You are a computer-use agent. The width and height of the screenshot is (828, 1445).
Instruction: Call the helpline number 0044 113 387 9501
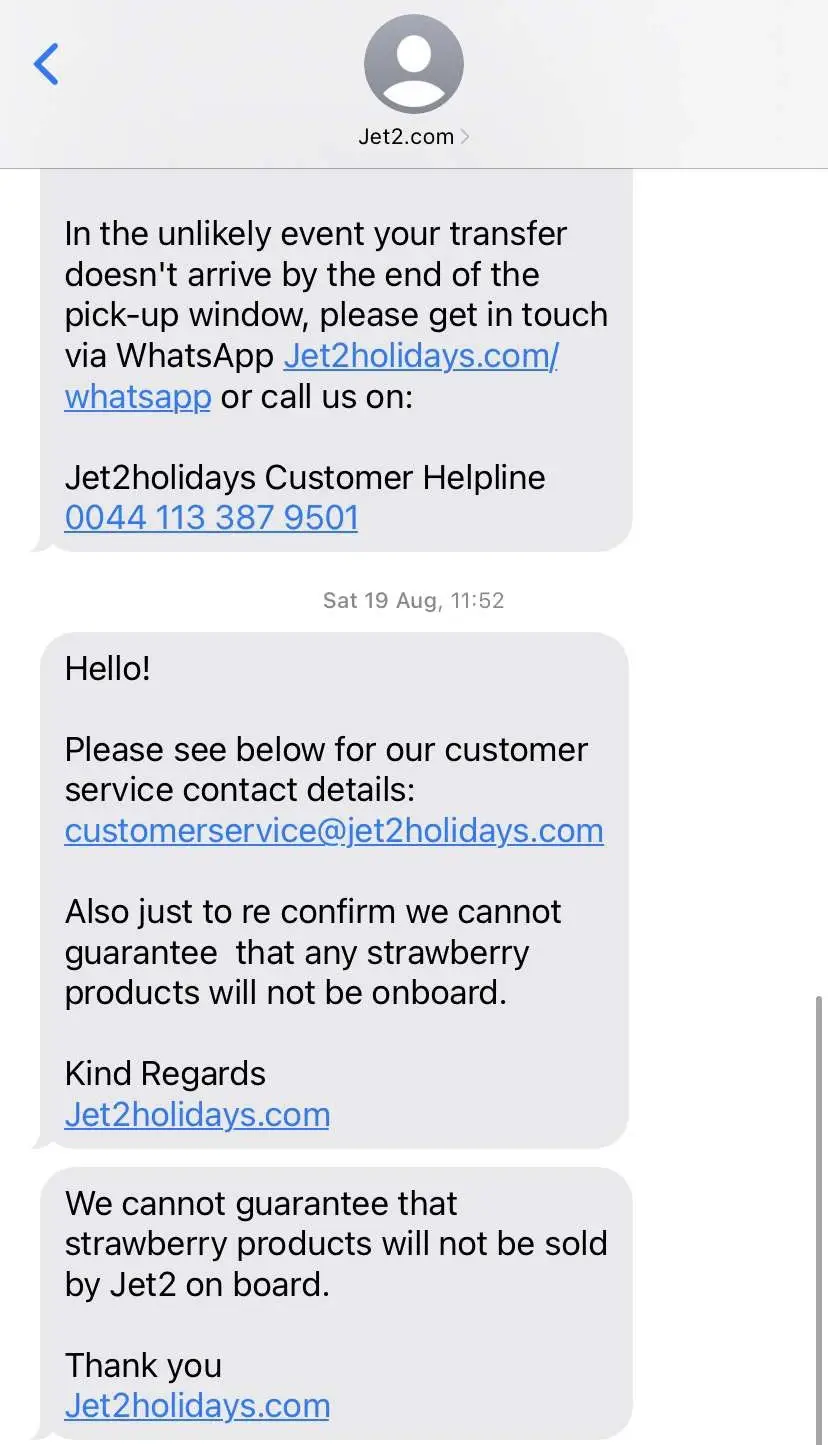point(211,517)
